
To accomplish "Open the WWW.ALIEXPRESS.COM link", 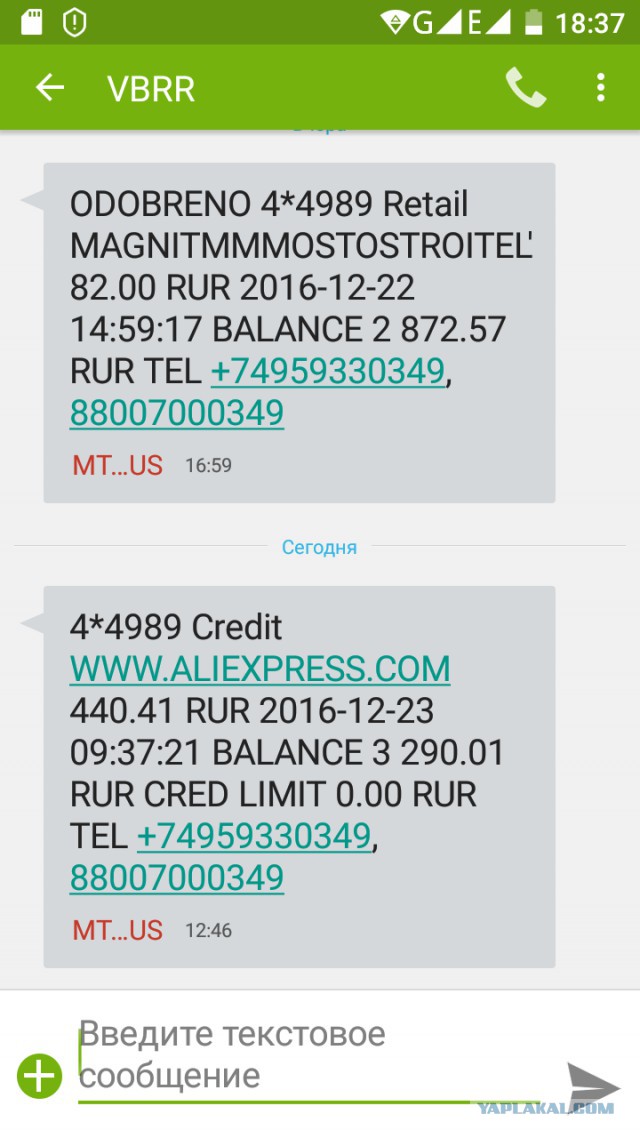I will [260, 669].
